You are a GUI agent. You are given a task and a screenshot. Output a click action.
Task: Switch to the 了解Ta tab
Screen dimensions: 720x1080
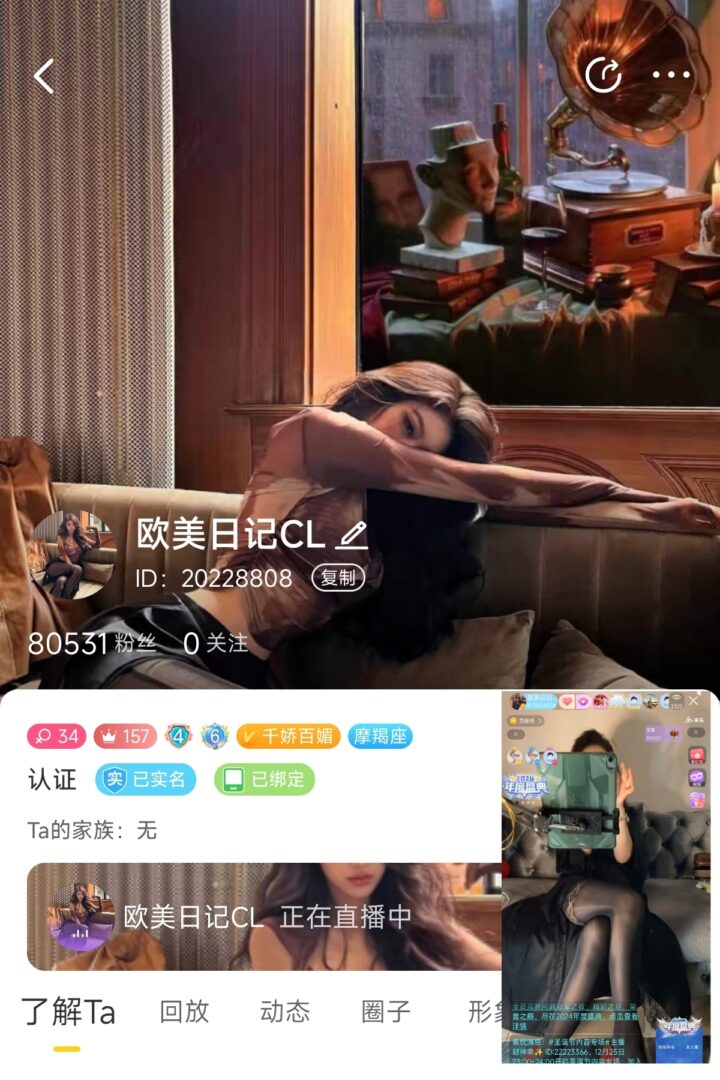68,1012
